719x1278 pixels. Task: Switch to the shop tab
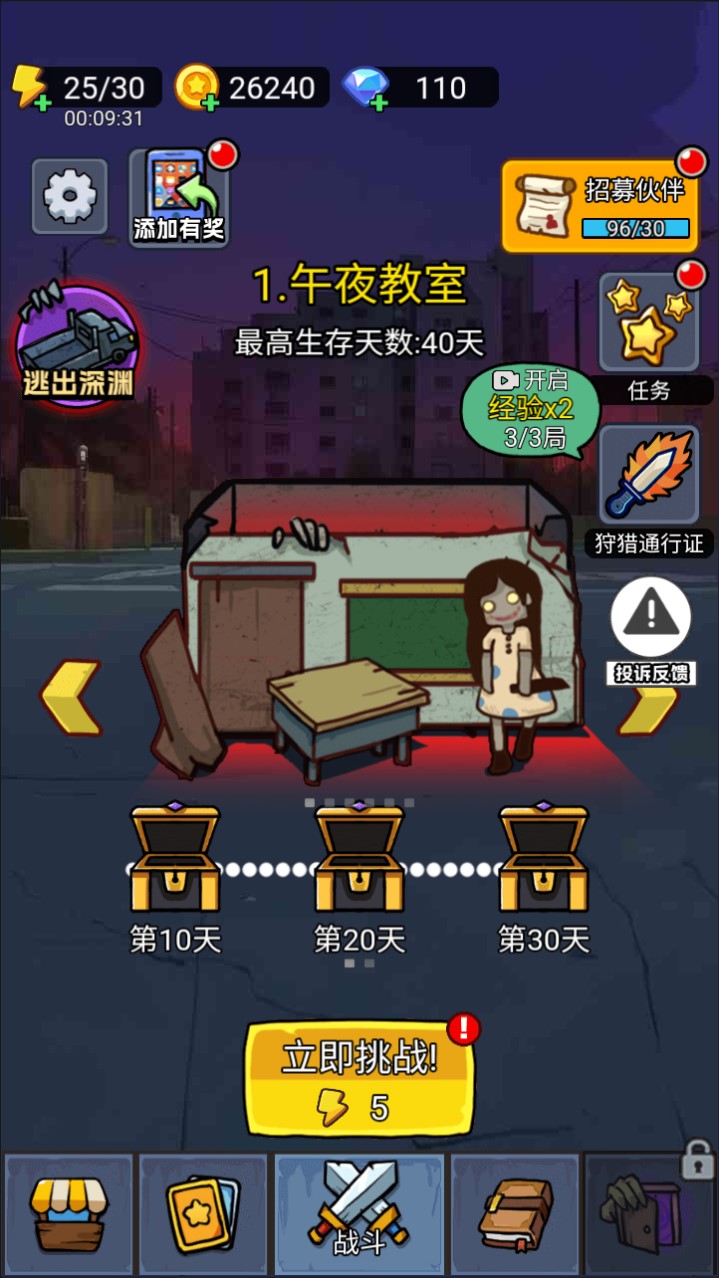click(x=69, y=1213)
